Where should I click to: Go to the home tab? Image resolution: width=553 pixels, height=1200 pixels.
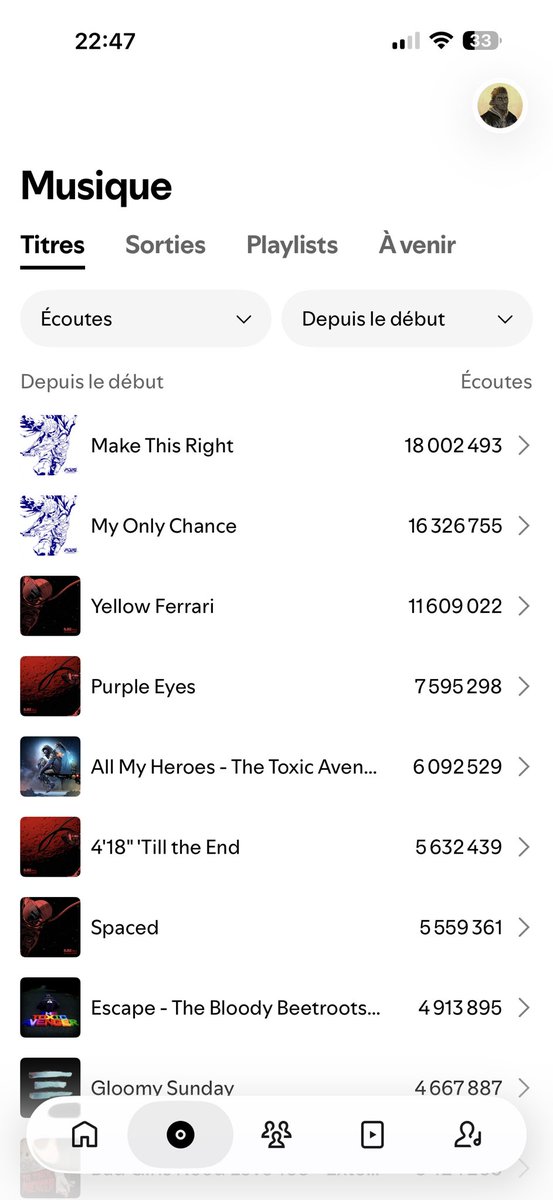tap(85, 1134)
